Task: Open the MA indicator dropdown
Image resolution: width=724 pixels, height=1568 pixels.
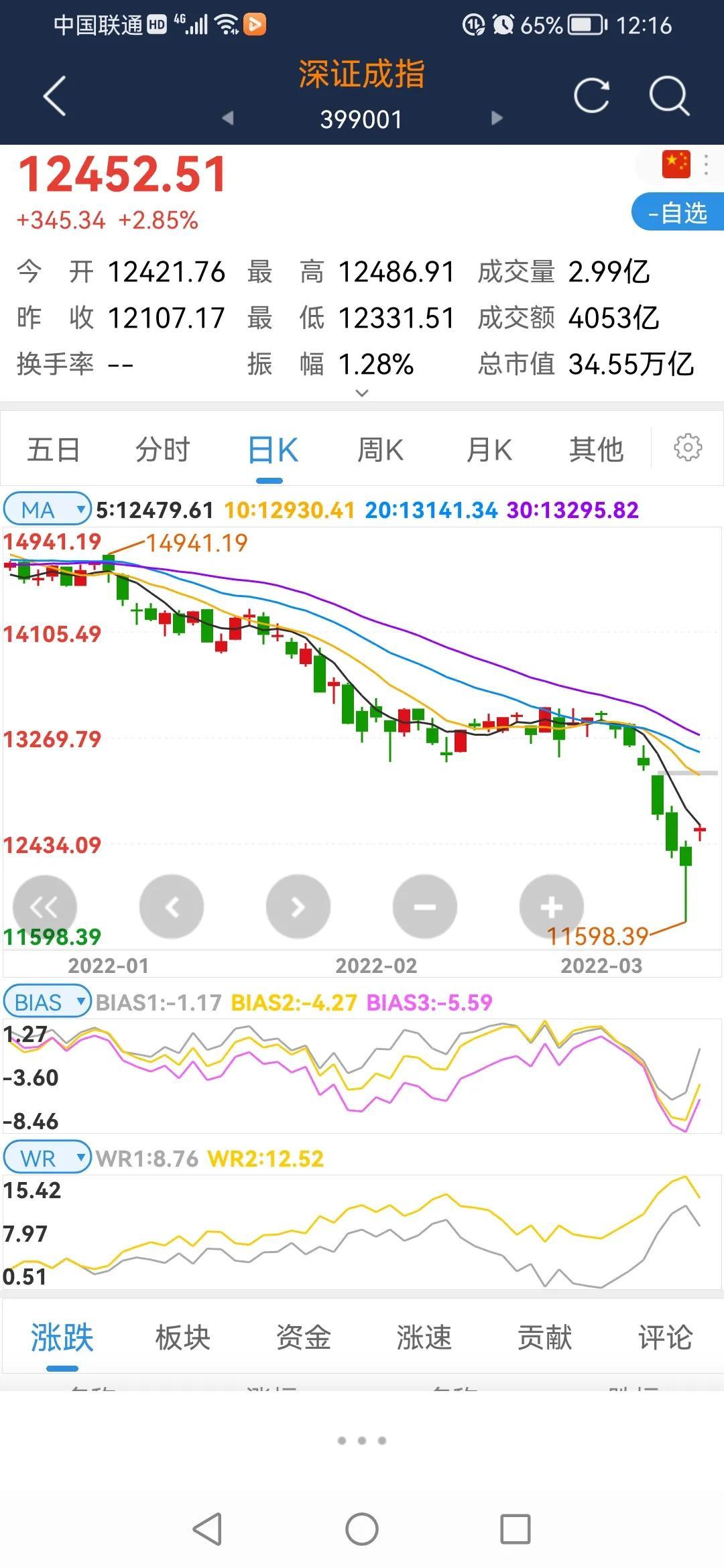Action: (46, 509)
